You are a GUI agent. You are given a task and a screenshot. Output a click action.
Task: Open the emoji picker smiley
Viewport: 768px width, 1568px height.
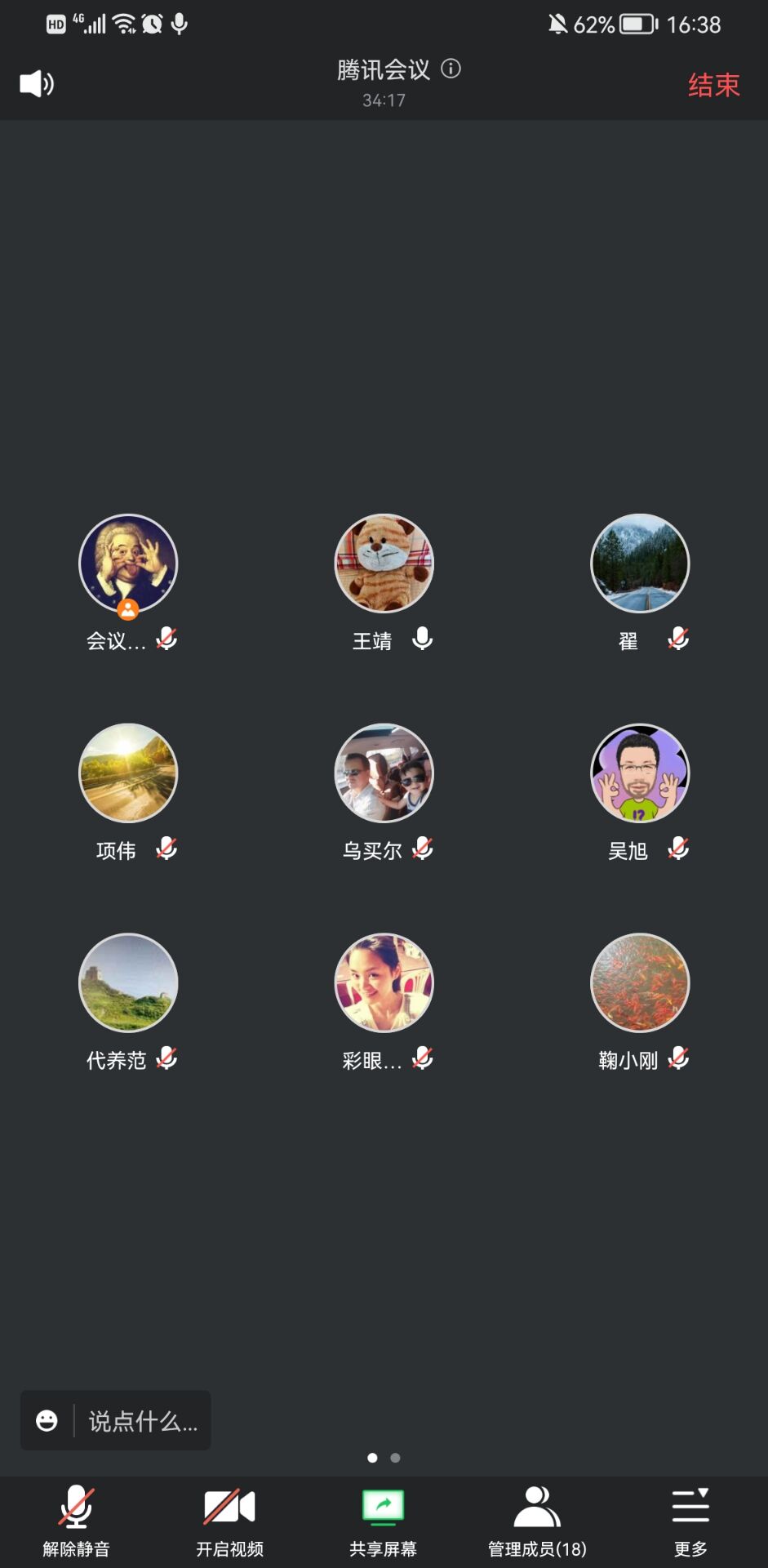pyautogui.click(x=47, y=1422)
